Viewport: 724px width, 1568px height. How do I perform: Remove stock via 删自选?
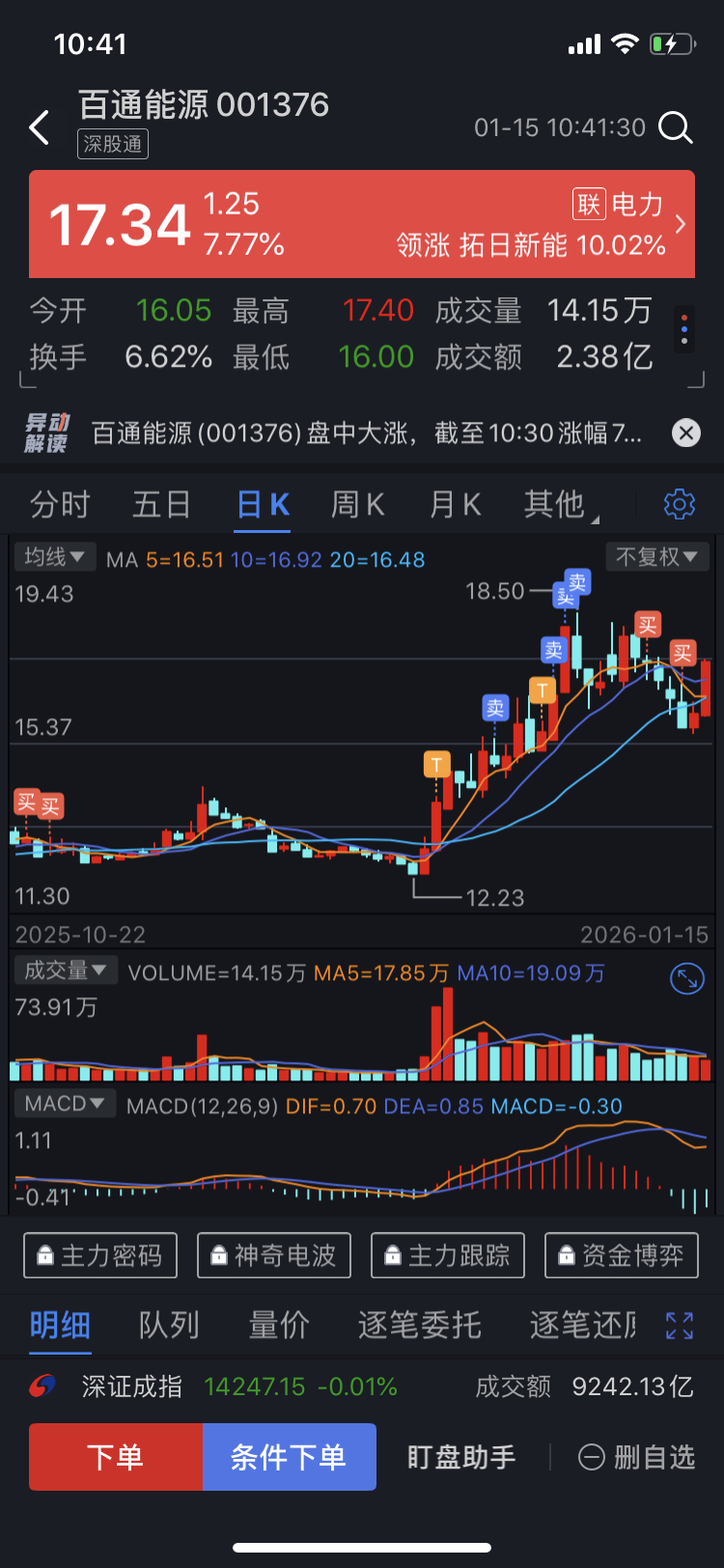pos(637,1457)
